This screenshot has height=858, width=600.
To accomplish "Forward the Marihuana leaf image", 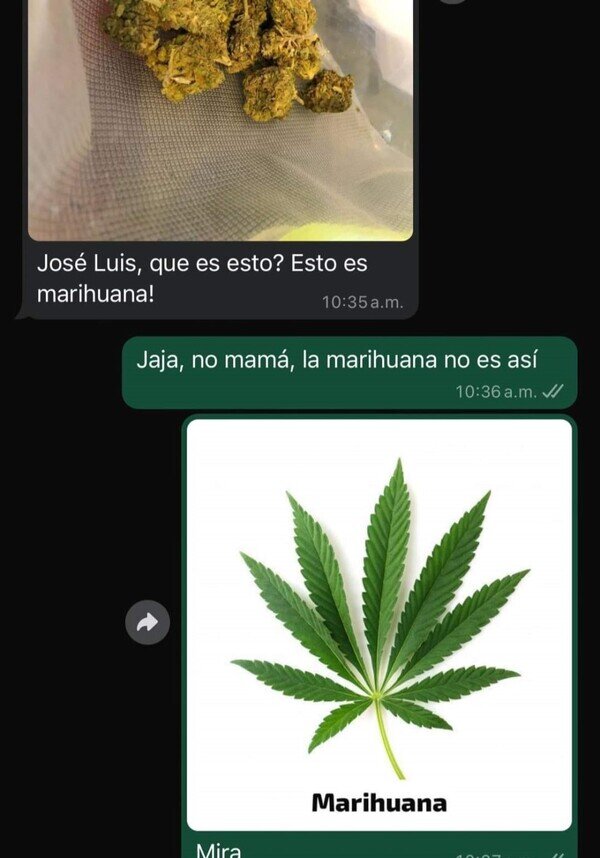I will 147,622.
